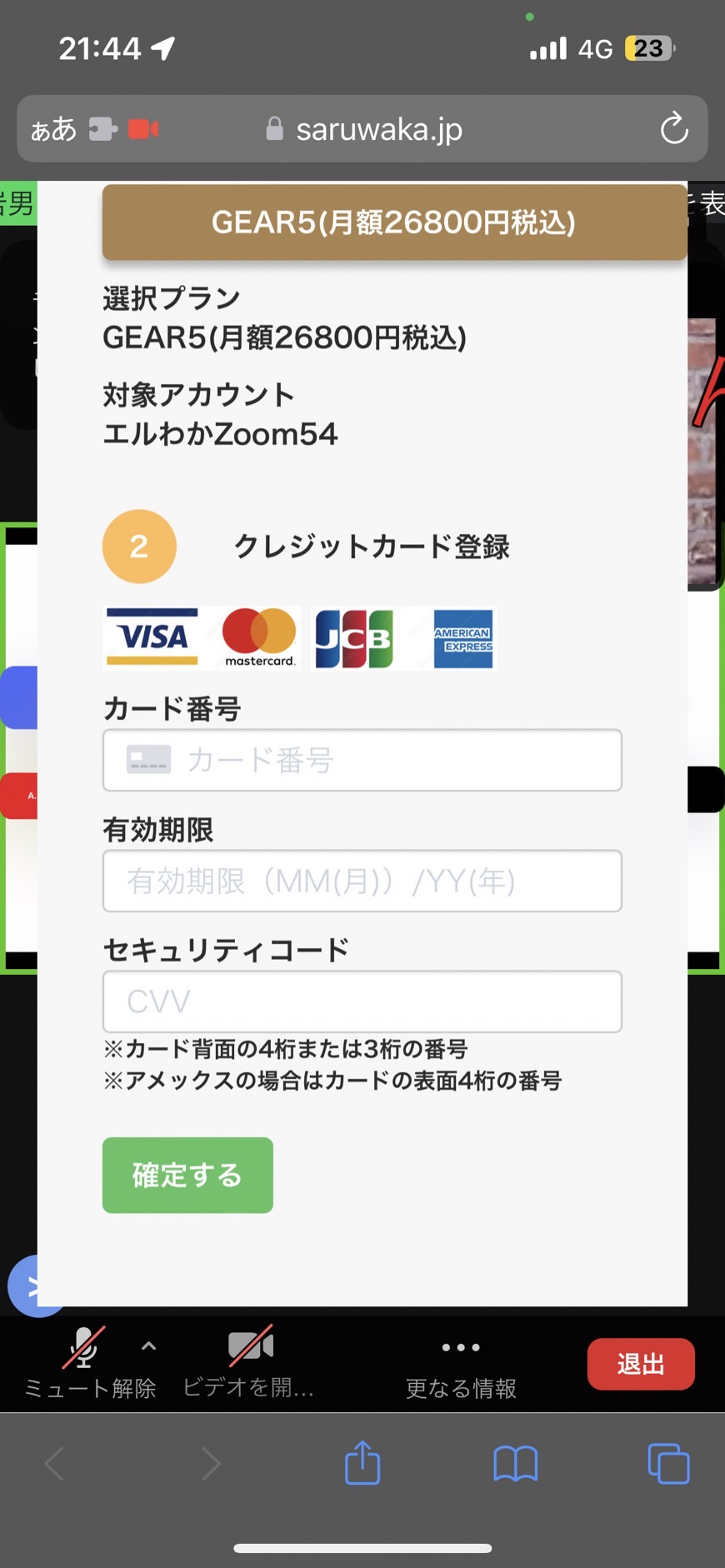This screenshot has height=1568, width=725.
Task: Confirm with the 確定する button
Action: click(x=187, y=1175)
